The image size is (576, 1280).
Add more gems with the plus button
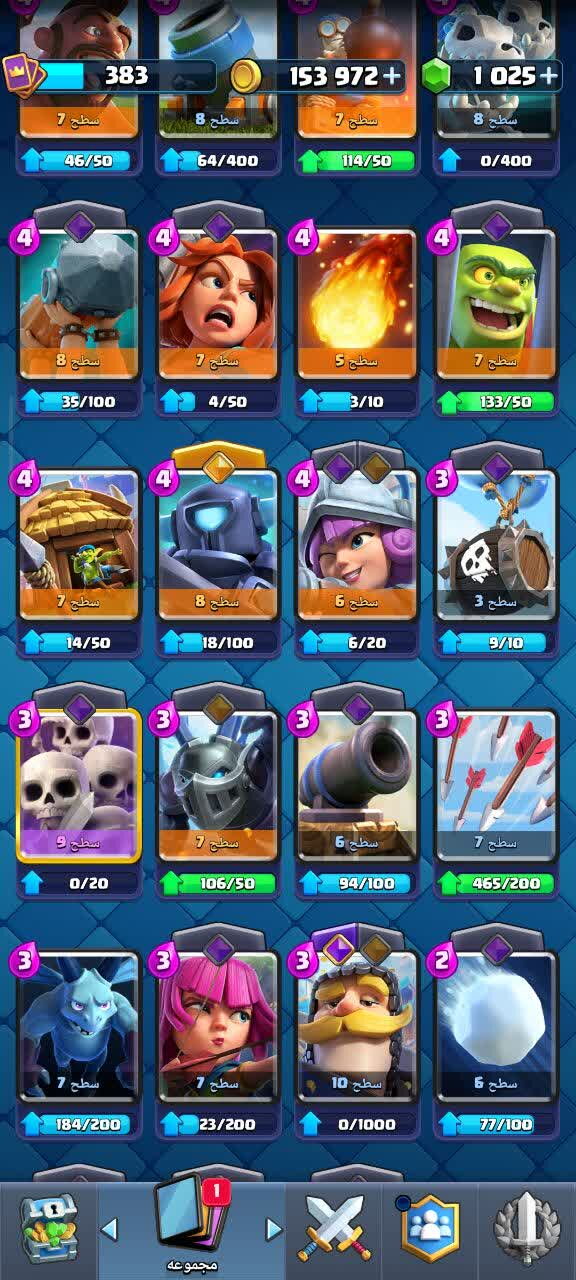[549, 75]
